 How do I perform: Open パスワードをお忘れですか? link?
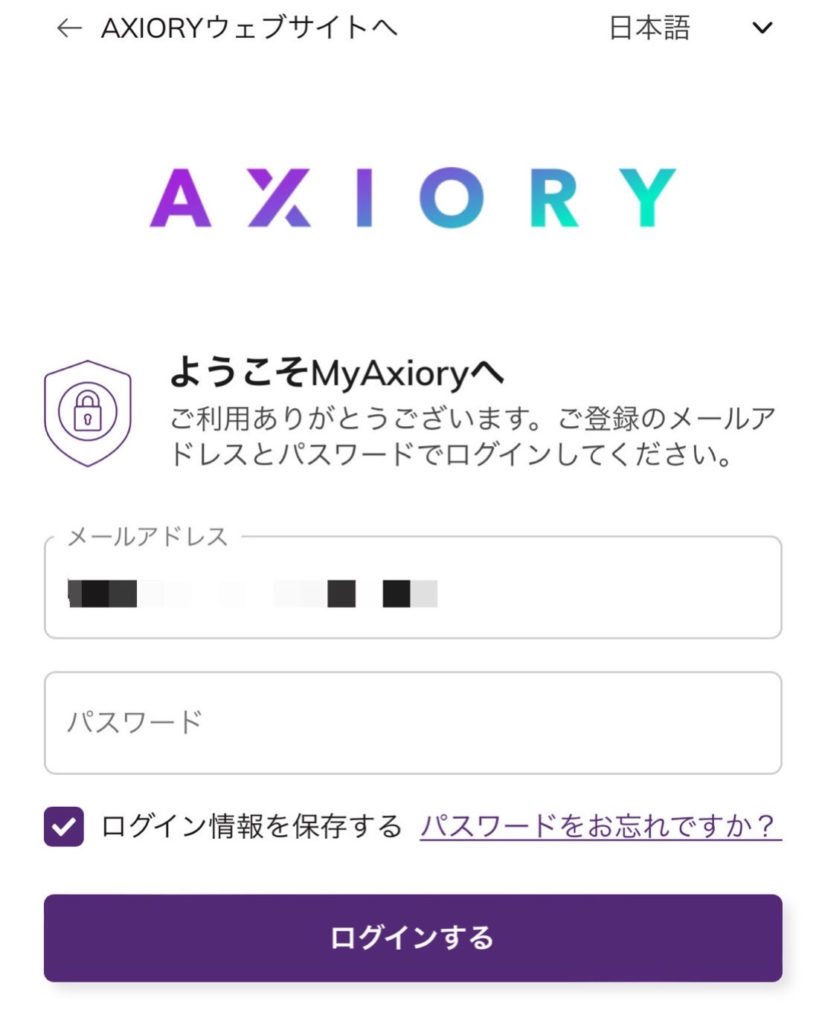click(600, 826)
